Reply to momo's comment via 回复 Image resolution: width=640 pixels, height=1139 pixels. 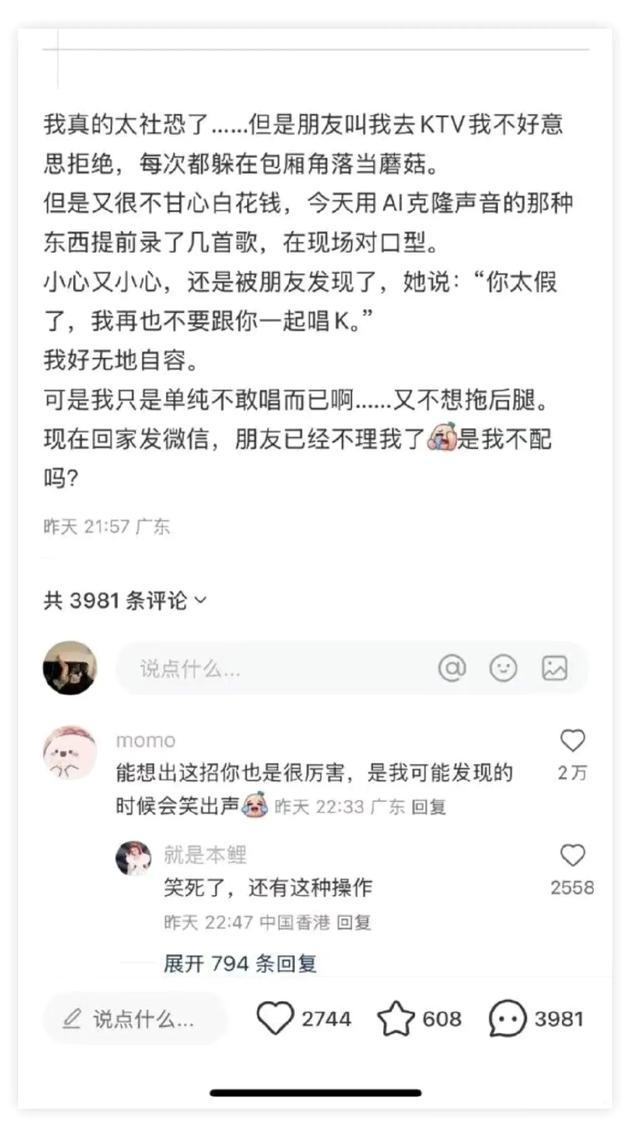click(x=429, y=807)
